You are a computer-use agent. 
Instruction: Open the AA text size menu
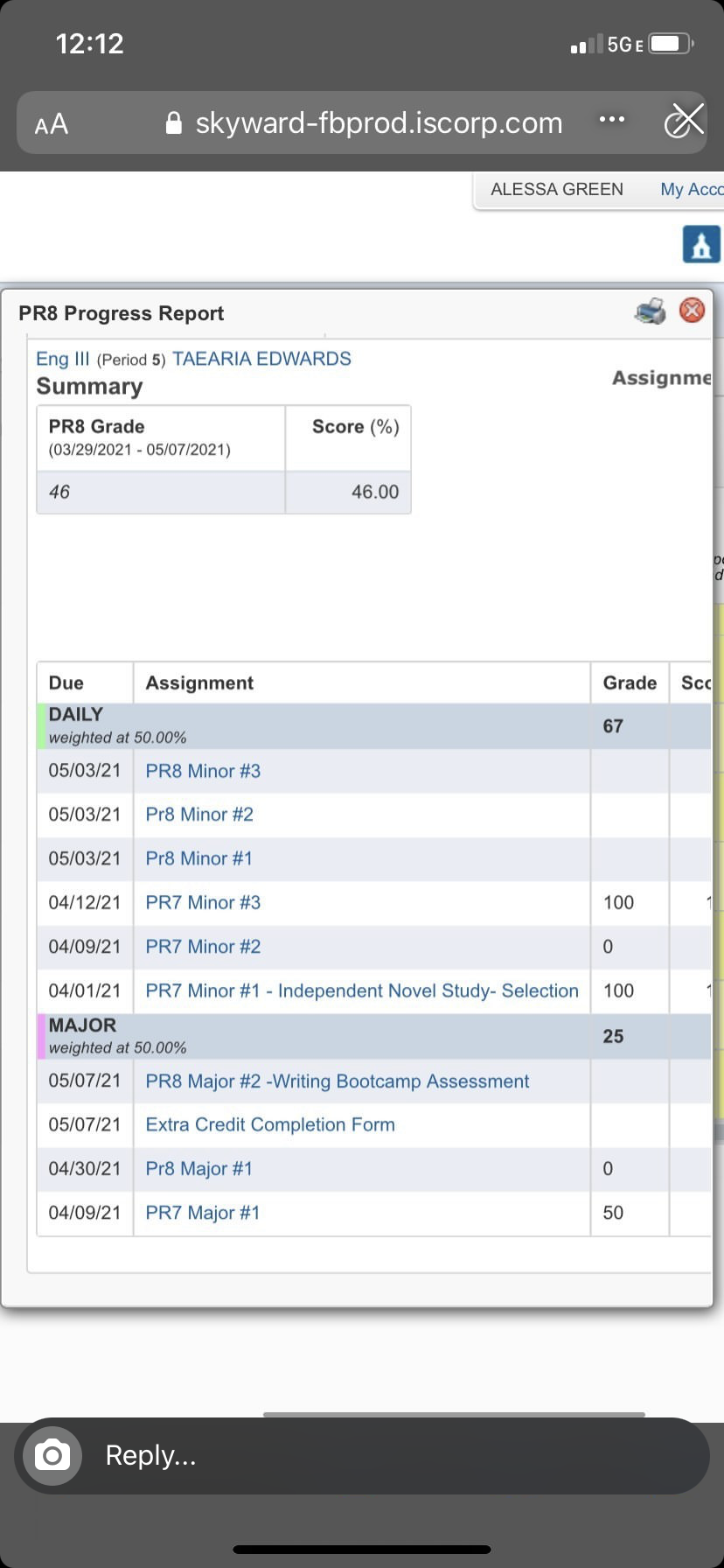click(x=51, y=123)
